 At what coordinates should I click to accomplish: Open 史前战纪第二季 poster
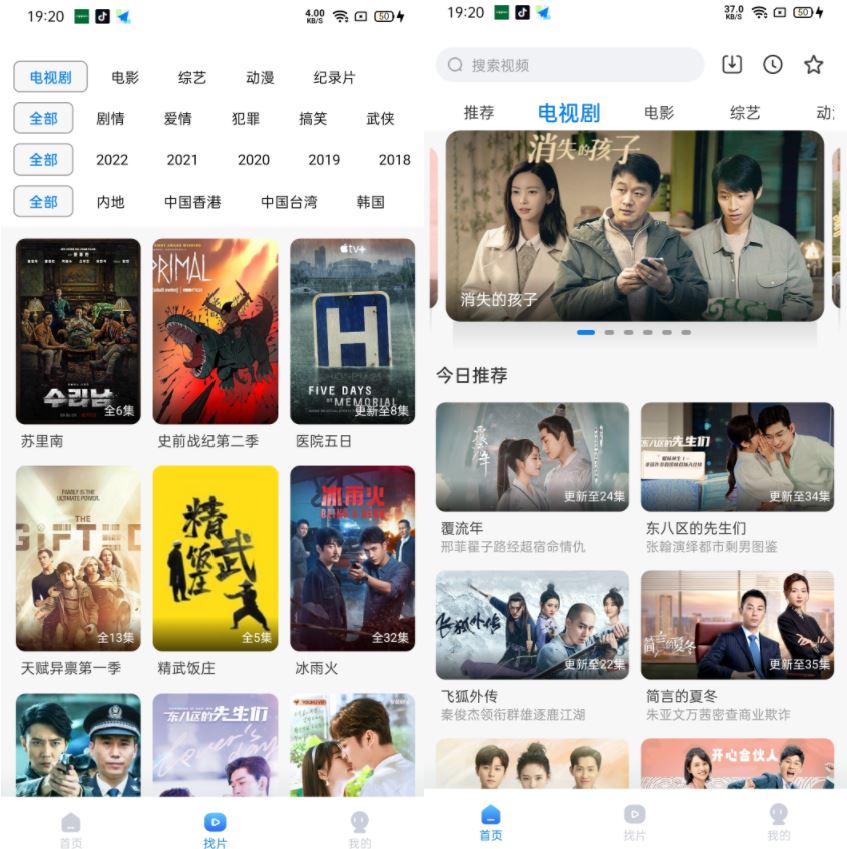(x=215, y=331)
